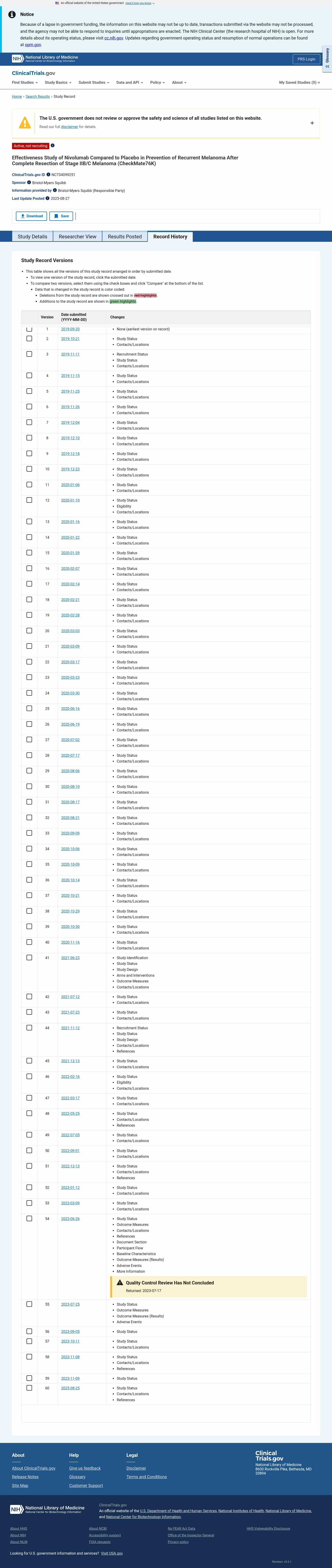Open My Saved Studies
Viewport: 332px width, 1568px height.
tap(299, 82)
